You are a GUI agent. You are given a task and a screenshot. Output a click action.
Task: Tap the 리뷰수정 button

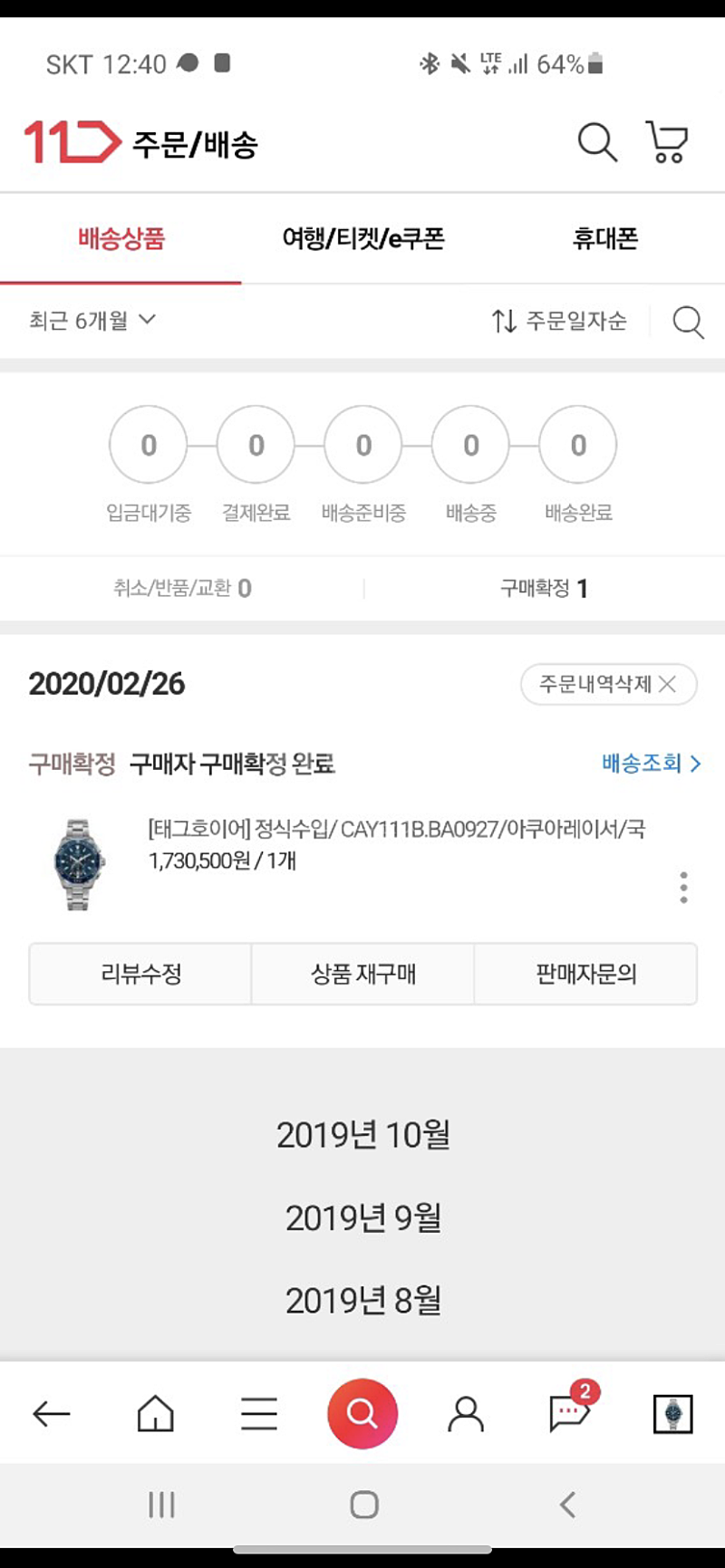click(x=140, y=975)
